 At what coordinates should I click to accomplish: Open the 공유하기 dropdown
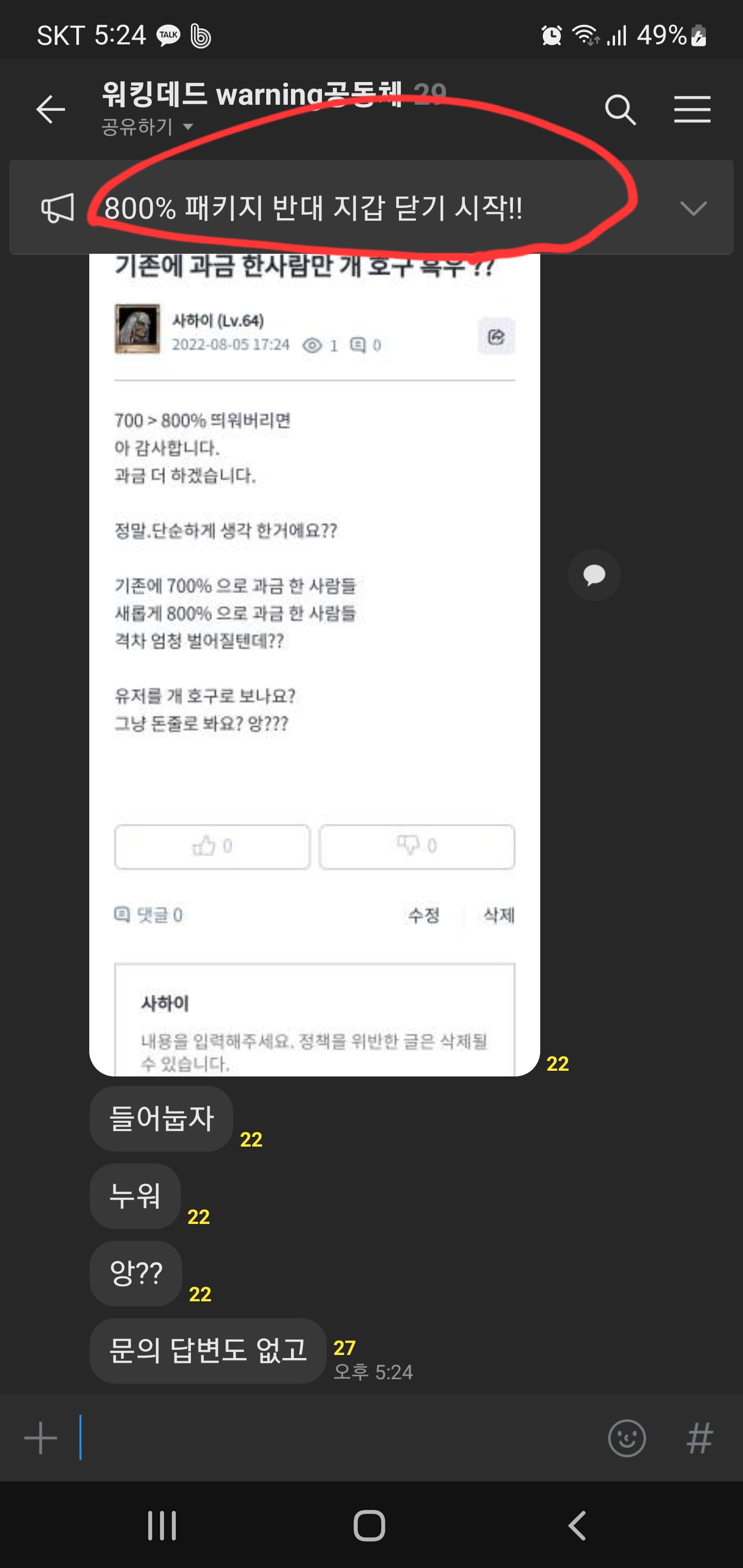[x=148, y=127]
